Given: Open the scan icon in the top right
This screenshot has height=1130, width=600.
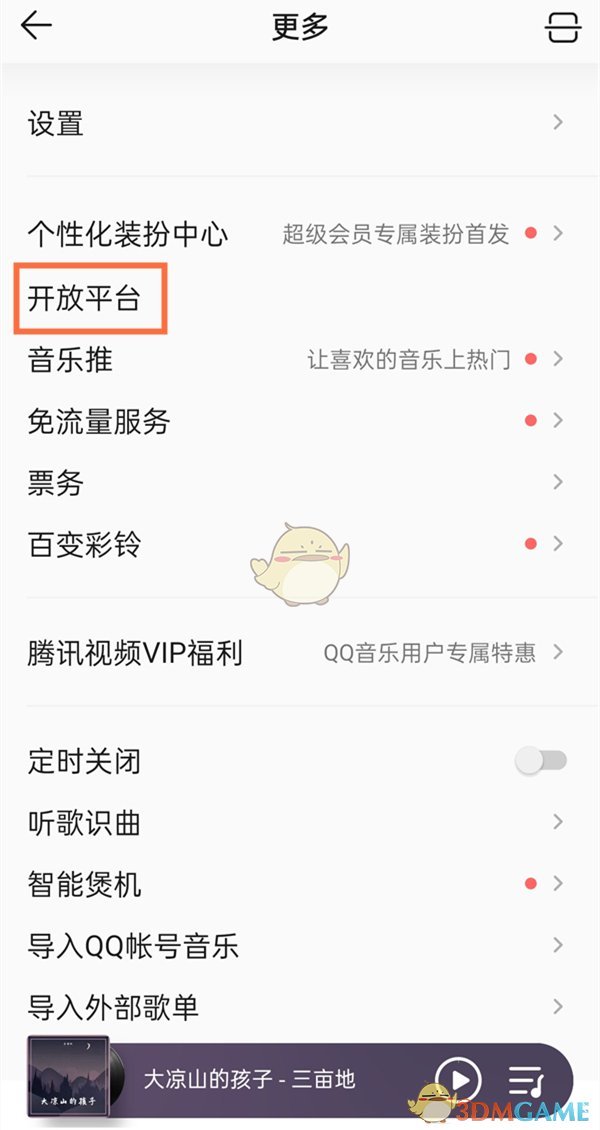Looking at the screenshot, I should tap(562, 27).
